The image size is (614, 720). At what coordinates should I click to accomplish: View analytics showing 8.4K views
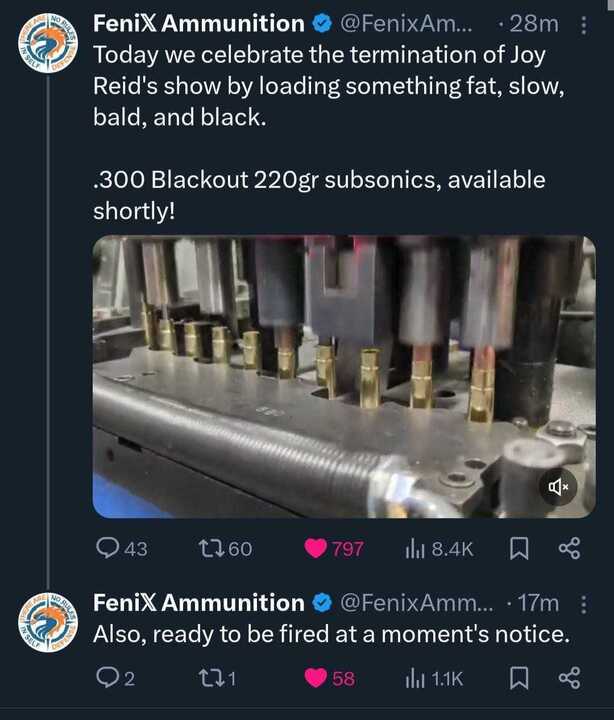(439, 548)
